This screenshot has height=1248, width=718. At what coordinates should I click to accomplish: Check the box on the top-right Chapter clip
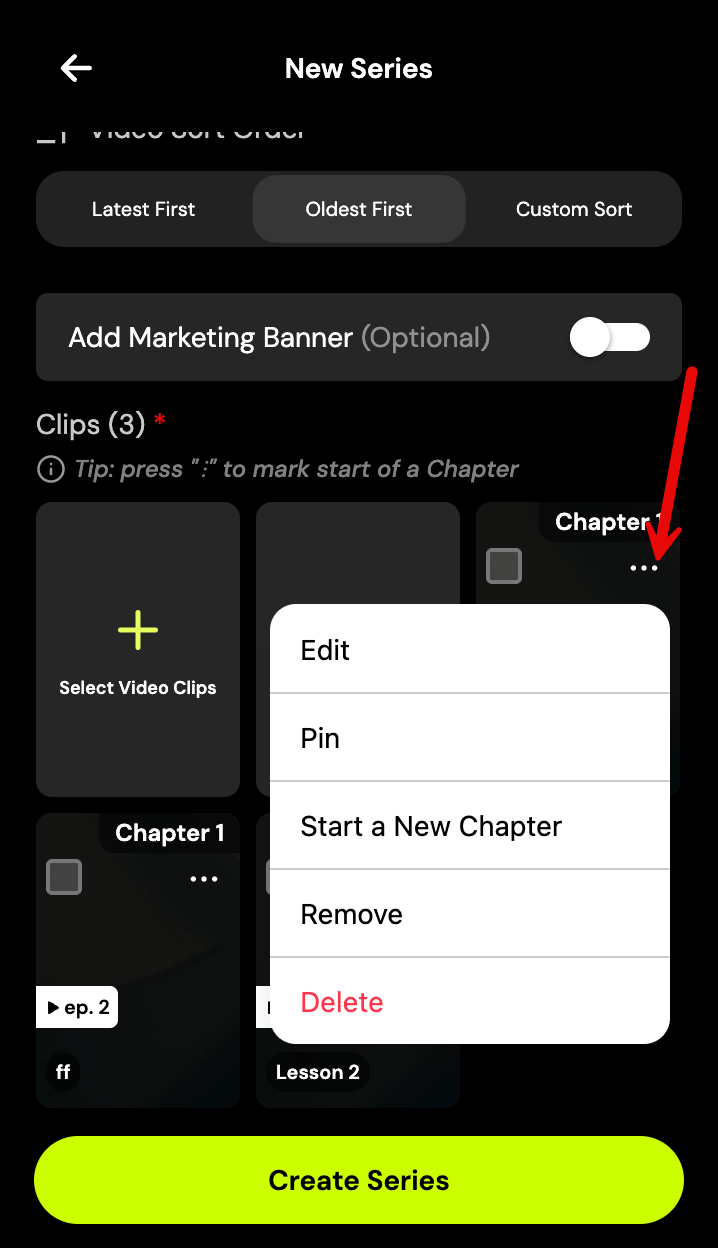click(504, 566)
